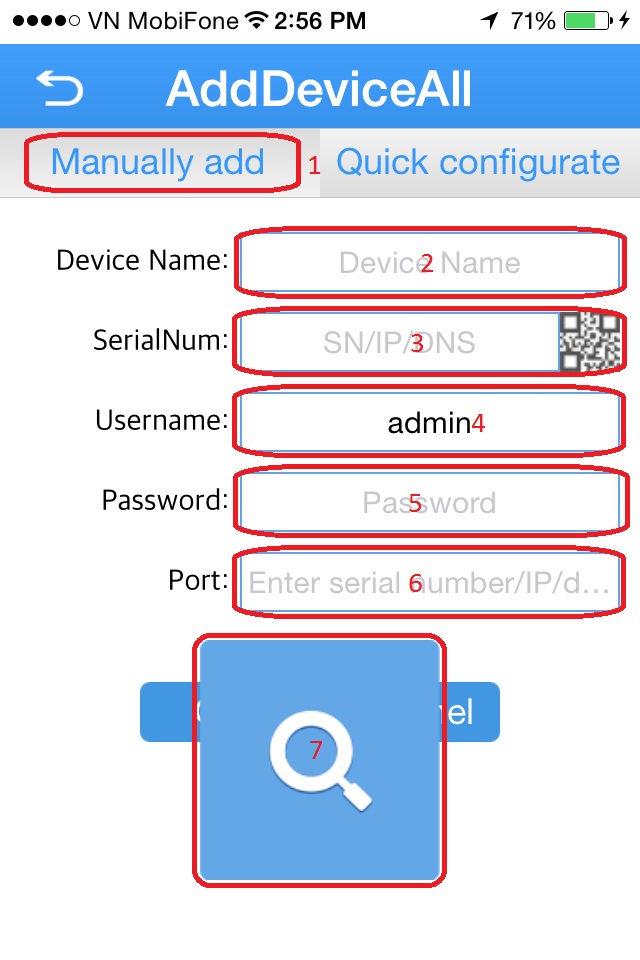
Task: Switch to the Quick configurate tab
Action: (478, 163)
